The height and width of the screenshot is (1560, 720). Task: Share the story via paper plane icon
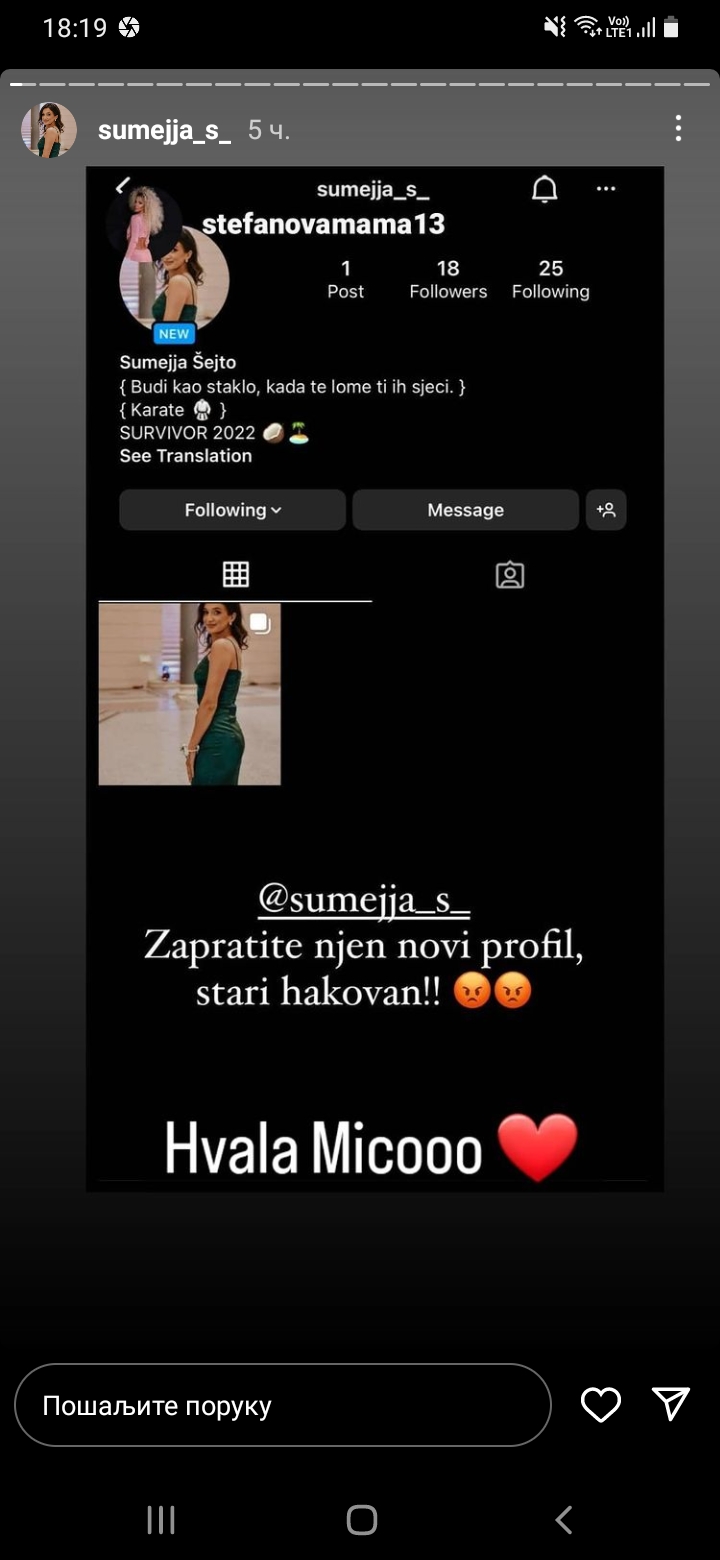click(670, 1404)
